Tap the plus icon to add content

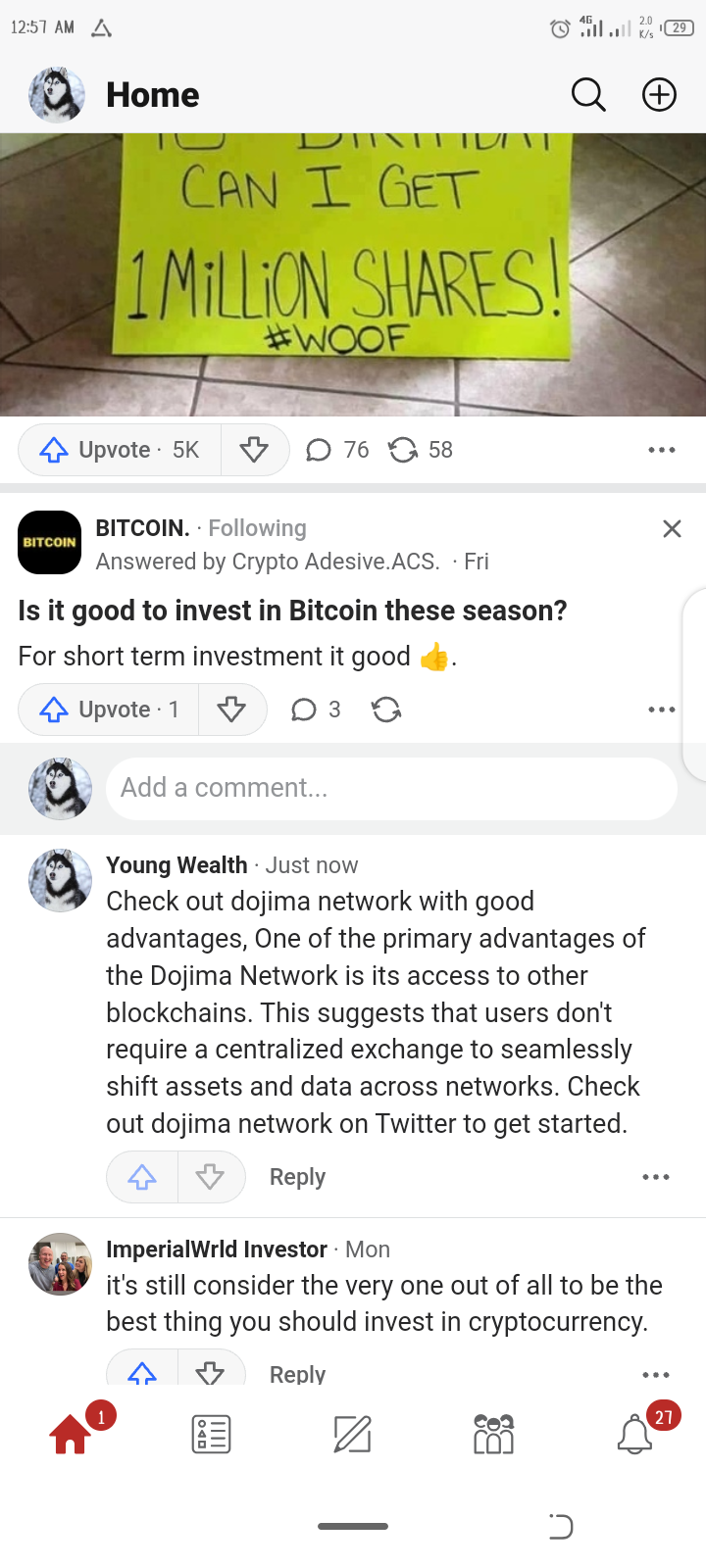pyautogui.click(x=659, y=95)
